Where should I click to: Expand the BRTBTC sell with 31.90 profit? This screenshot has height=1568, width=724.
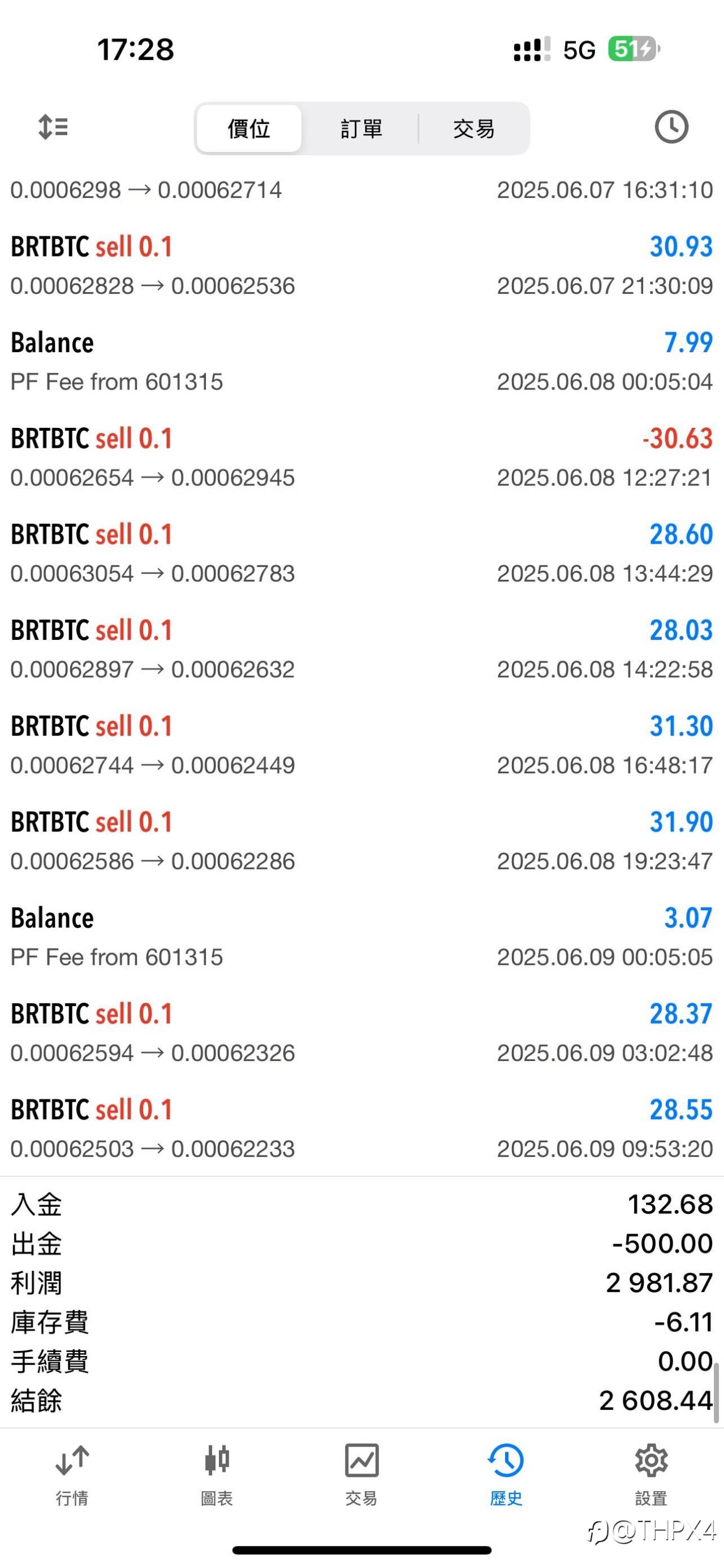pos(361,841)
